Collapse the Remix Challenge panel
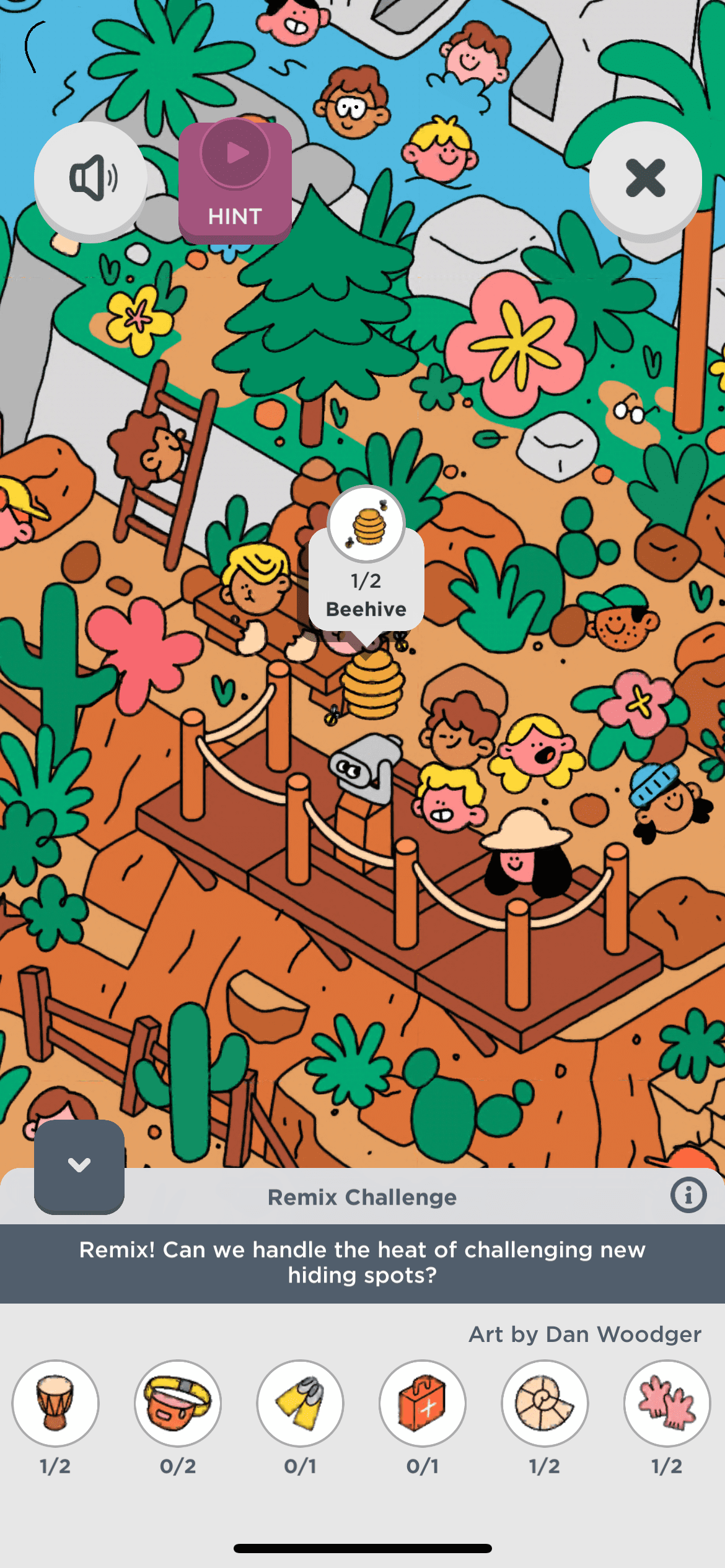This screenshot has width=725, height=1568. coord(79,1165)
